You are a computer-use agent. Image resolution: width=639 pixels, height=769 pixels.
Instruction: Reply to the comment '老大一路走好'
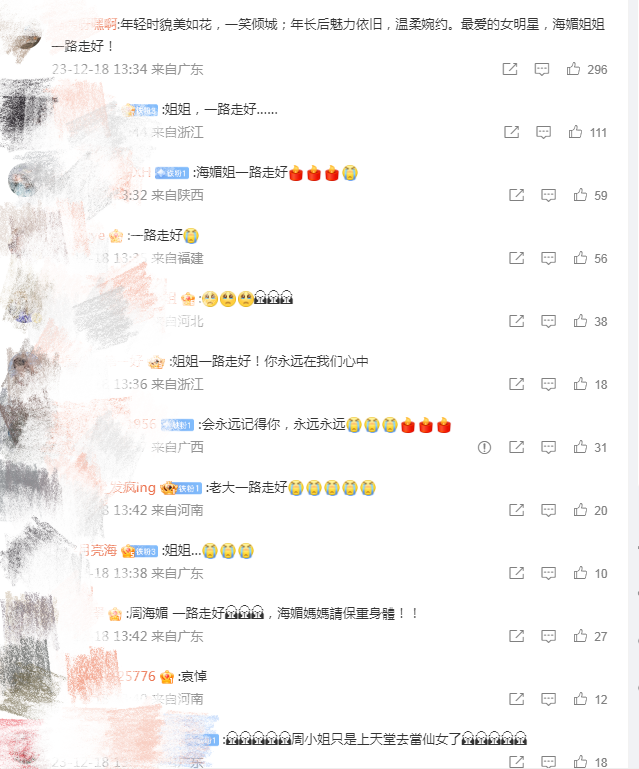coord(548,510)
